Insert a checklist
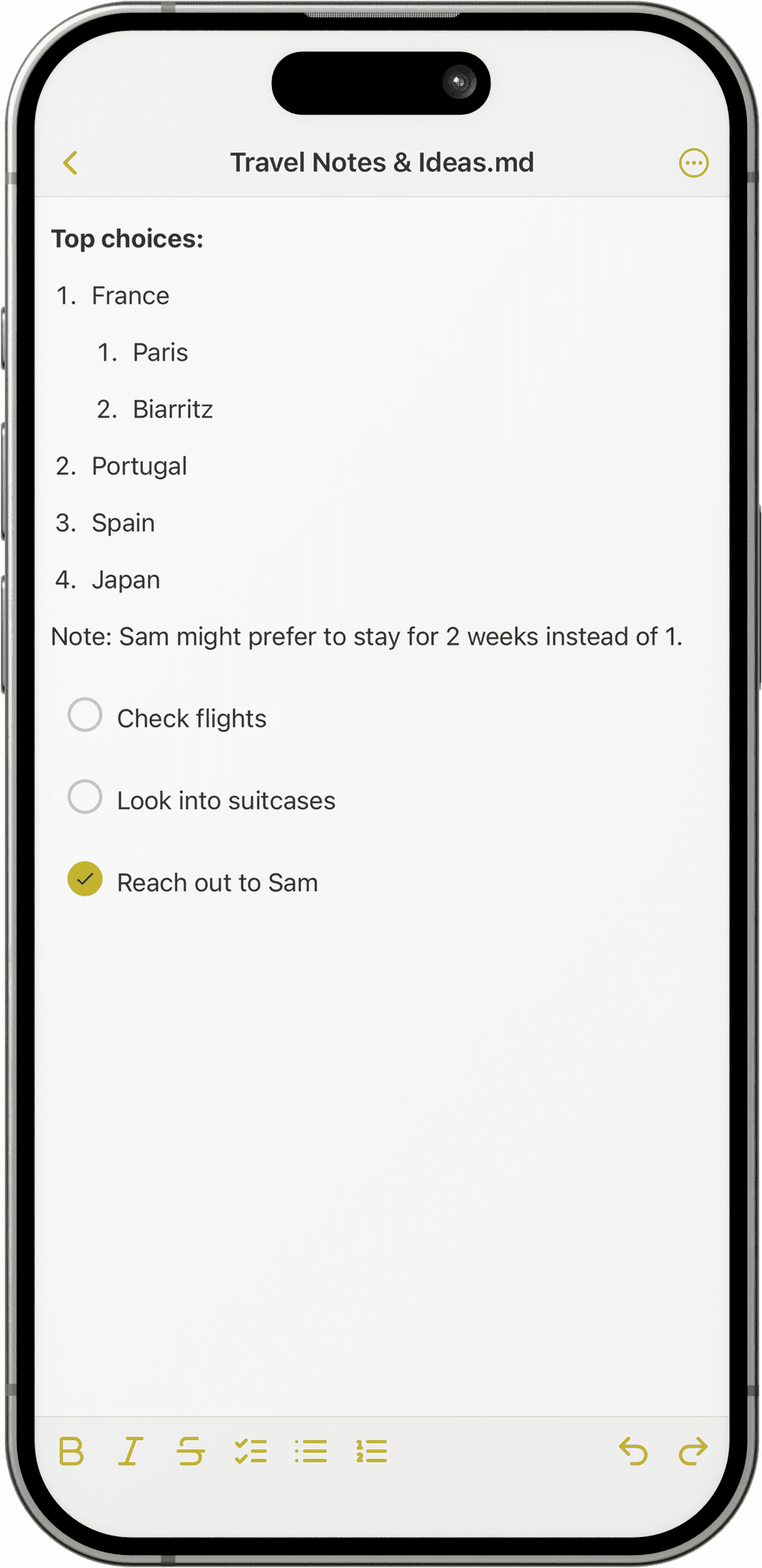The height and width of the screenshot is (1568, 762). click(251, 1451)
